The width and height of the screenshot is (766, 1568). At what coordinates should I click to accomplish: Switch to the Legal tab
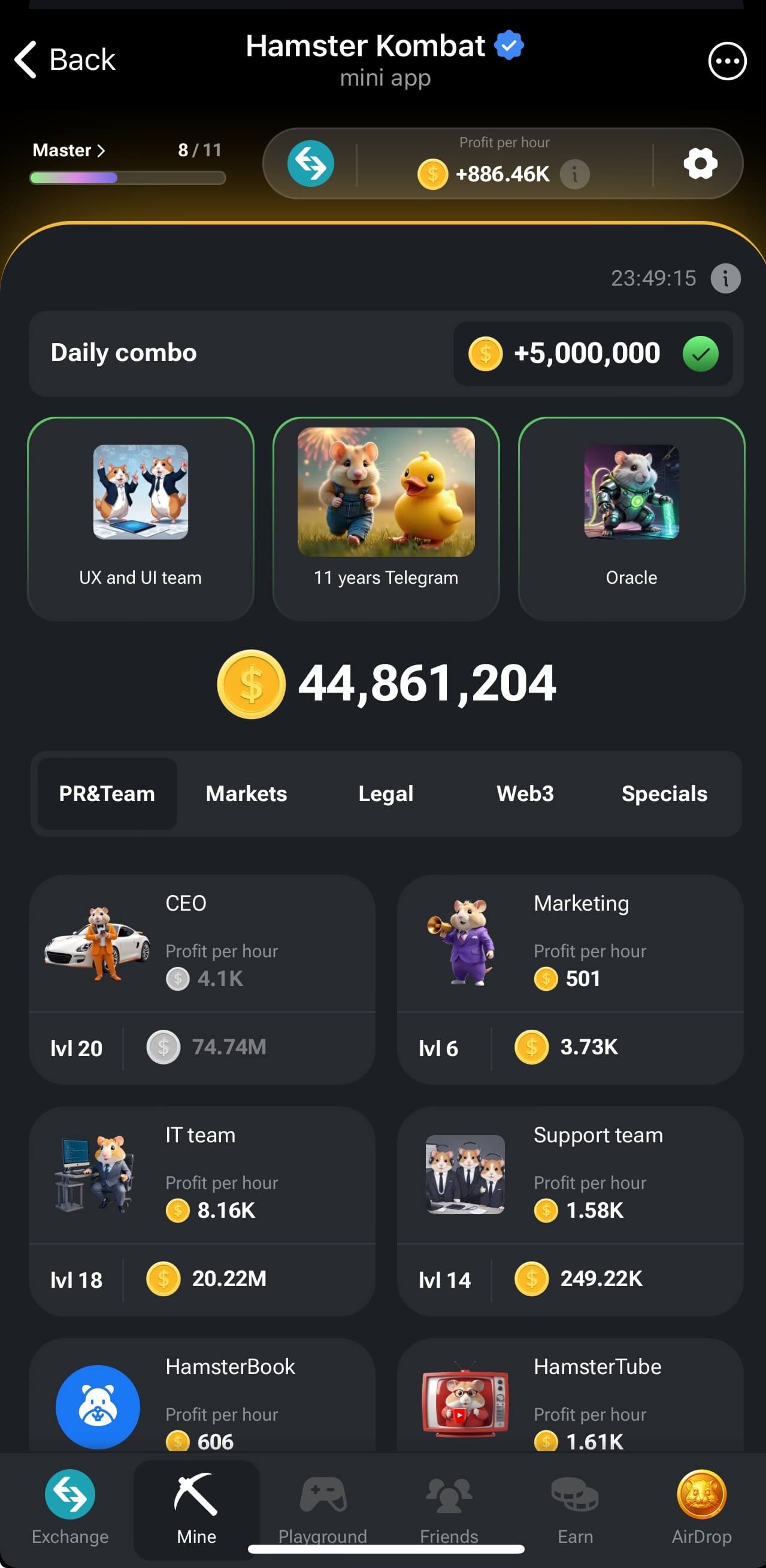click(386, 794)
